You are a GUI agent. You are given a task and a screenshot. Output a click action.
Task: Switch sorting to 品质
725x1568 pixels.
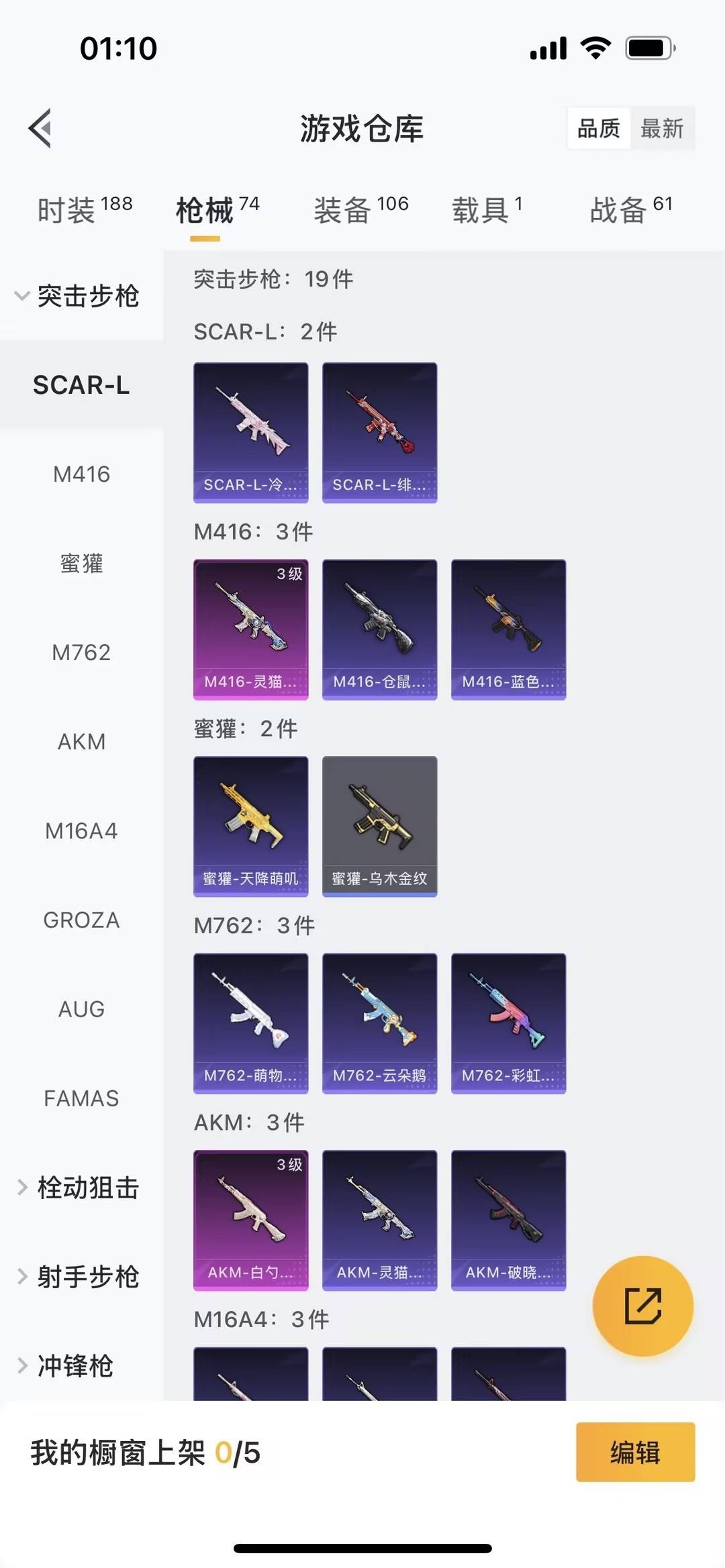[599, 127]
